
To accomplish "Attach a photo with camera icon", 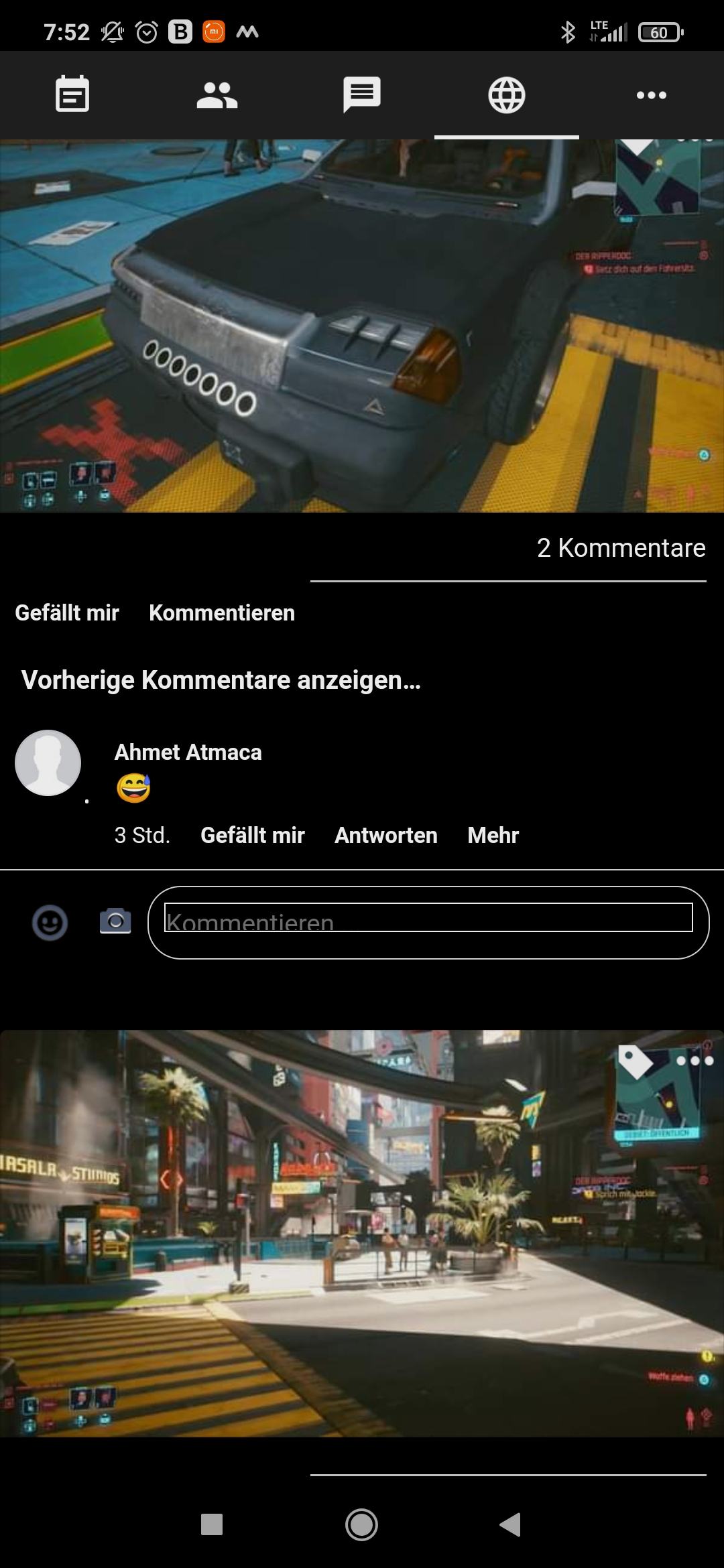I will [115, 921].
